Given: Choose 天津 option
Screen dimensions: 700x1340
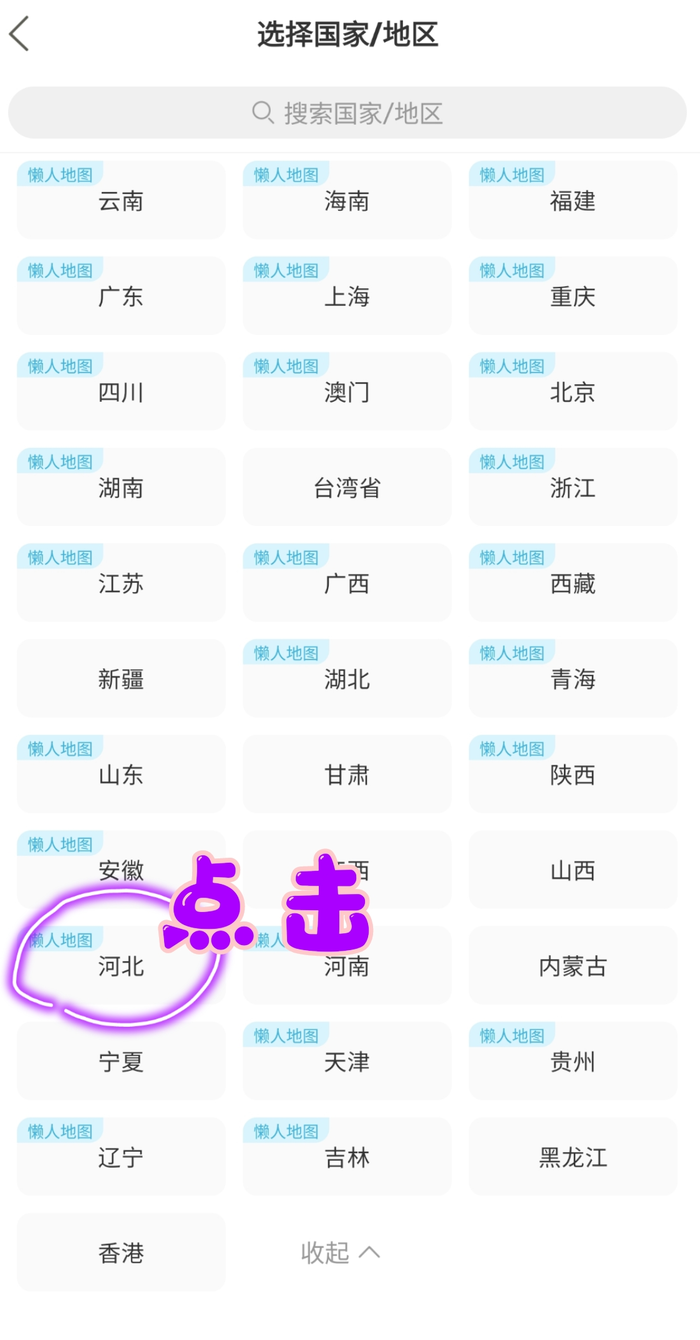Looking at the screenshot, I should click(x=347, y=1062).
